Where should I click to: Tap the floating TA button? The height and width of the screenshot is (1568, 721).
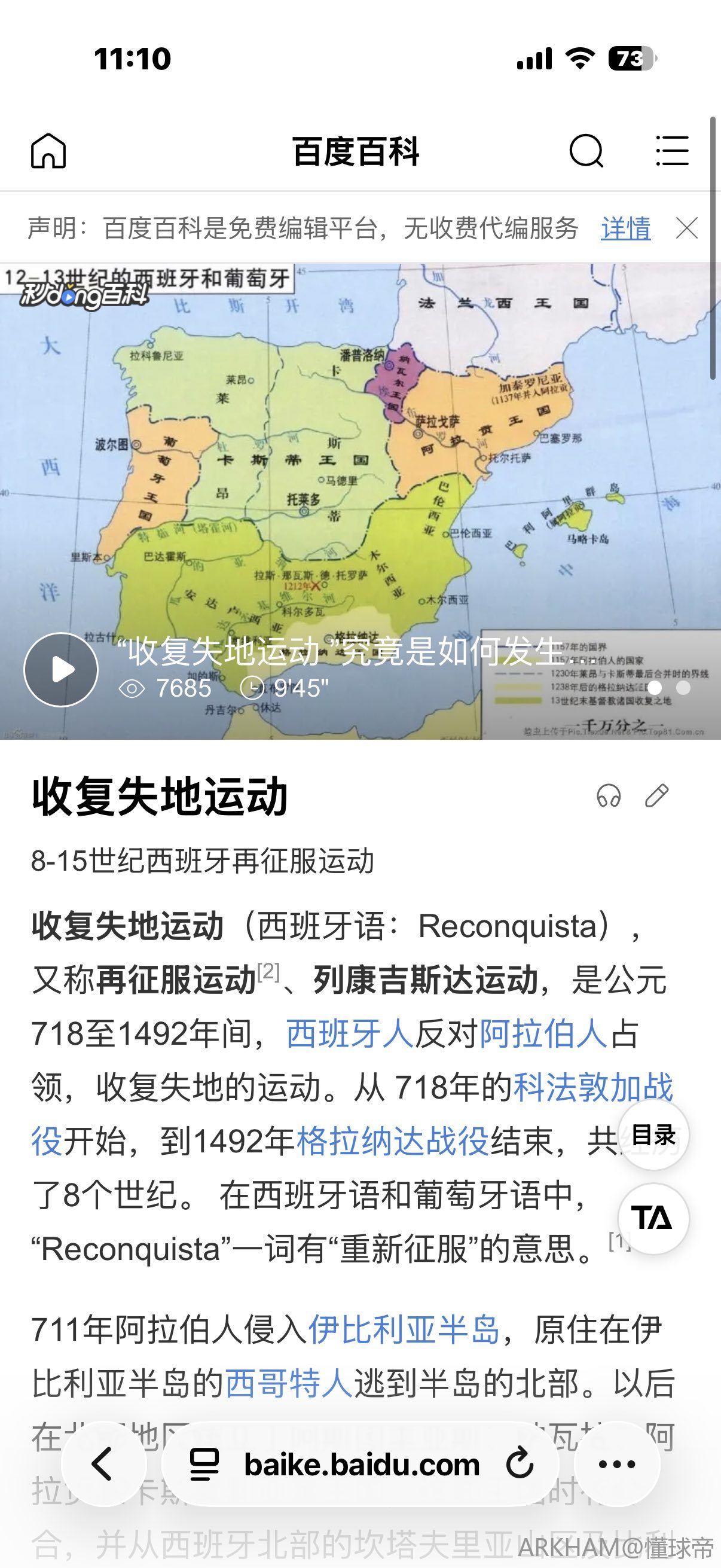click(653, 1218)
